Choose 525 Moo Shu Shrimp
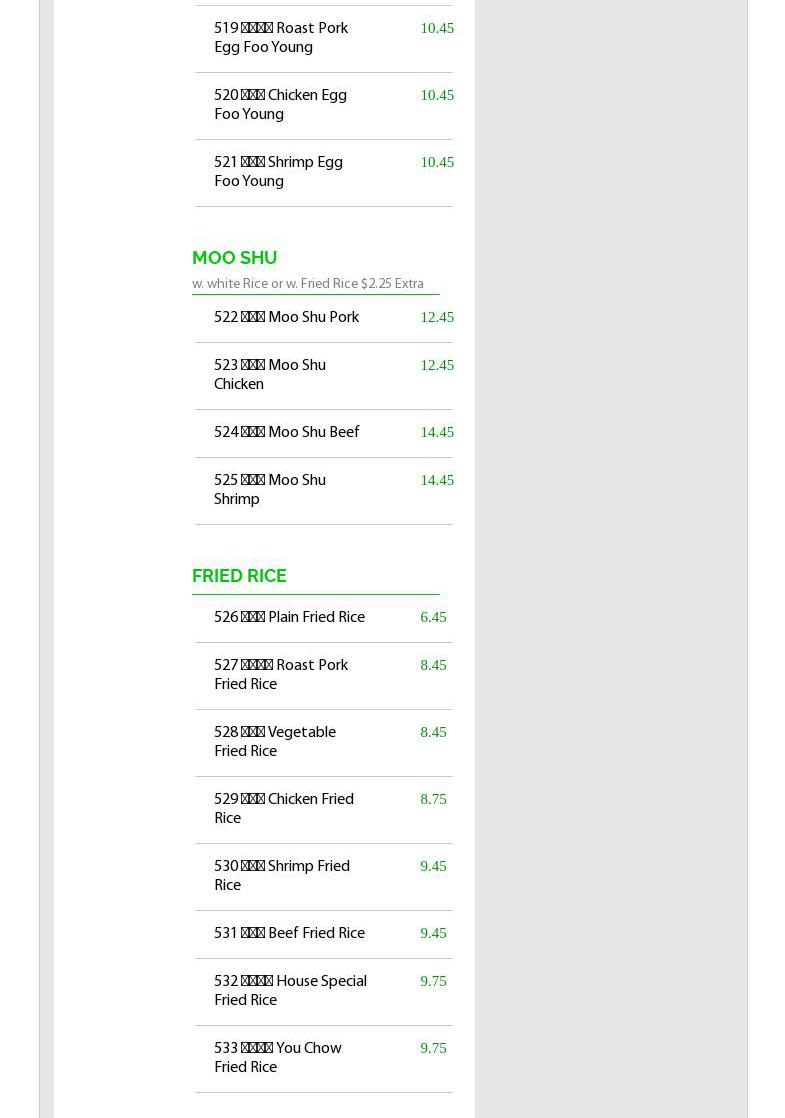Image resolution: width=785 pixels, height=1118 pixels. 270,490
